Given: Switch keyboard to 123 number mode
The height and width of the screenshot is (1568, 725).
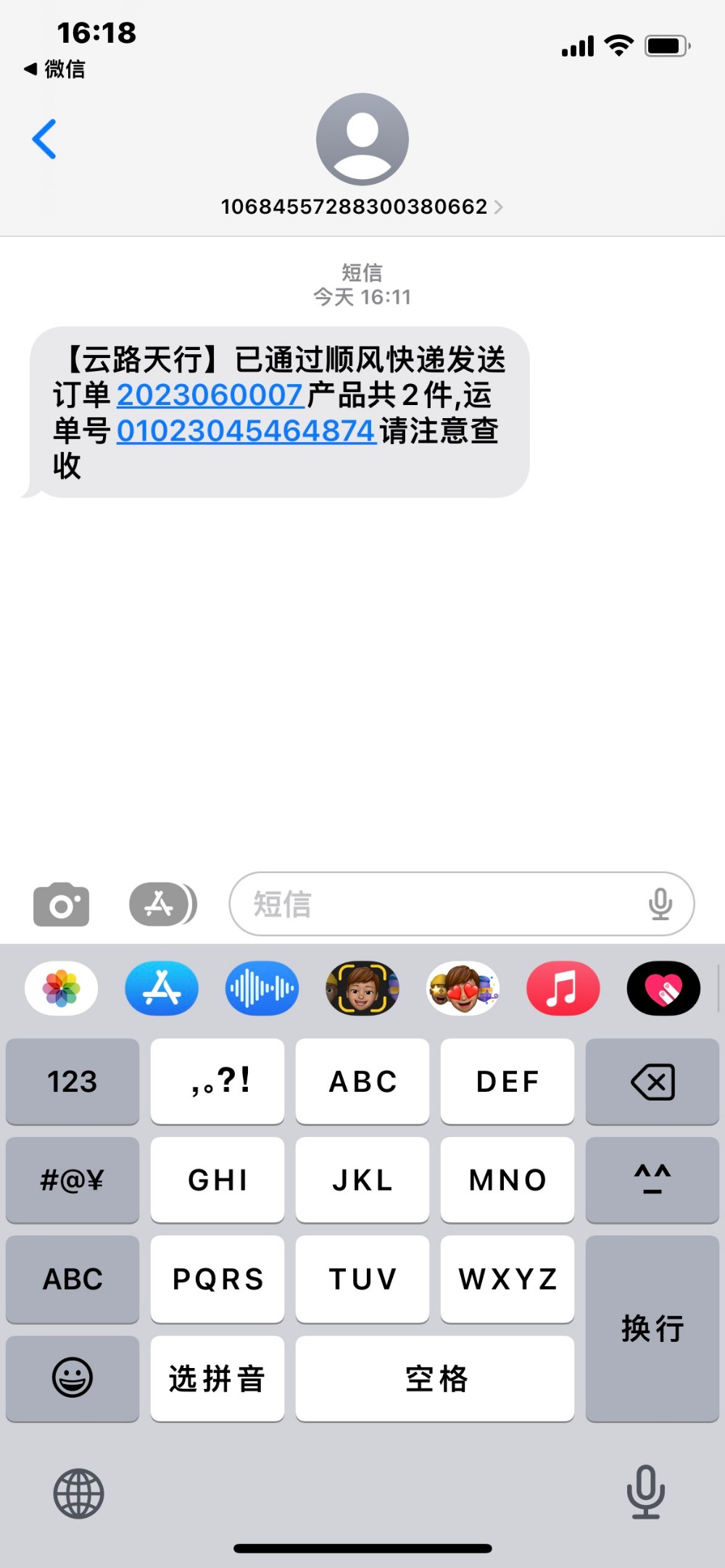Looking at the screenshot, I should [72, 1081].
